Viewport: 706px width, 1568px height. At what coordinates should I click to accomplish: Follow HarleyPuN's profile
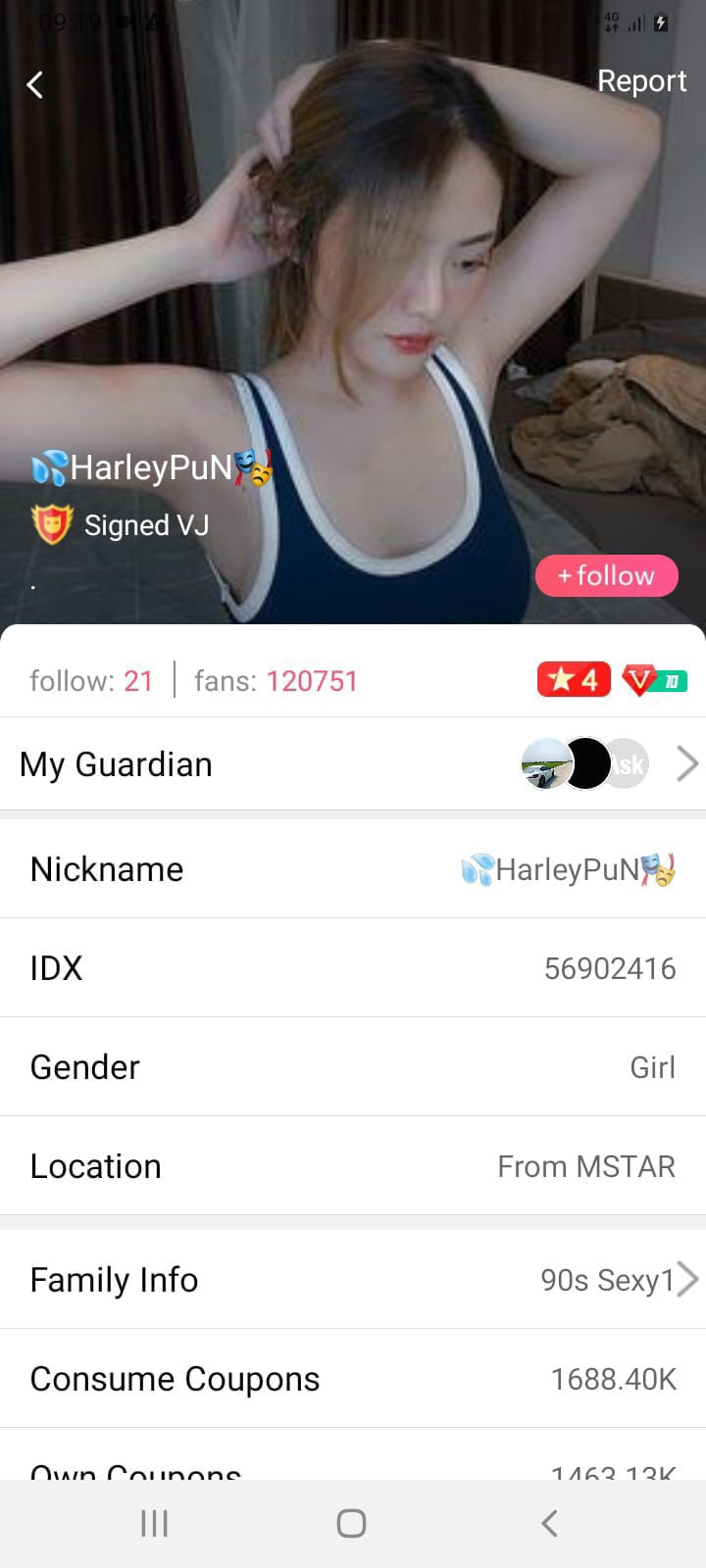[606, 575]
